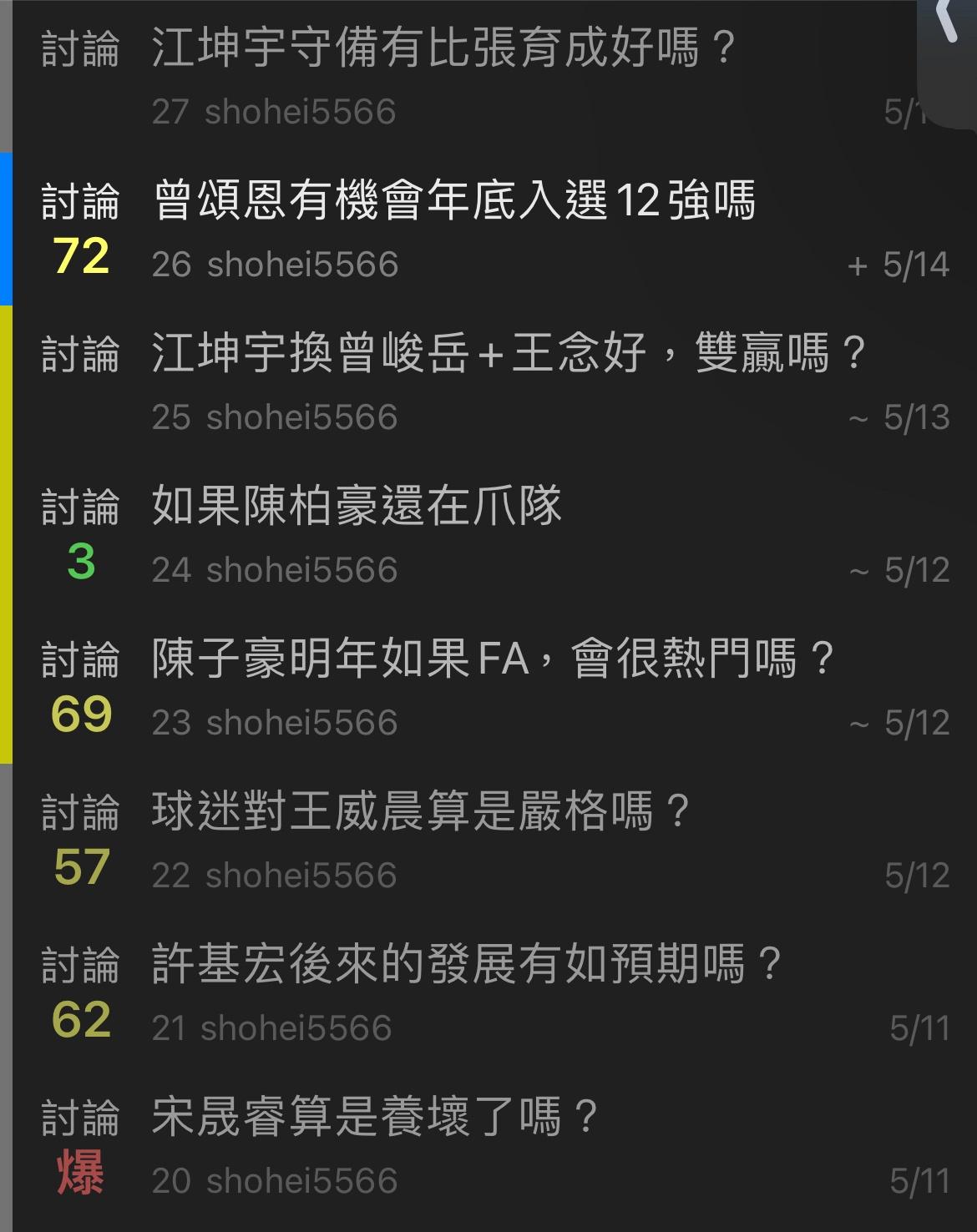This screenshot has height=1232, width=977.
Task: Tap the back chevron at top right
Action: pyautogui.click(x=948, y=20)
